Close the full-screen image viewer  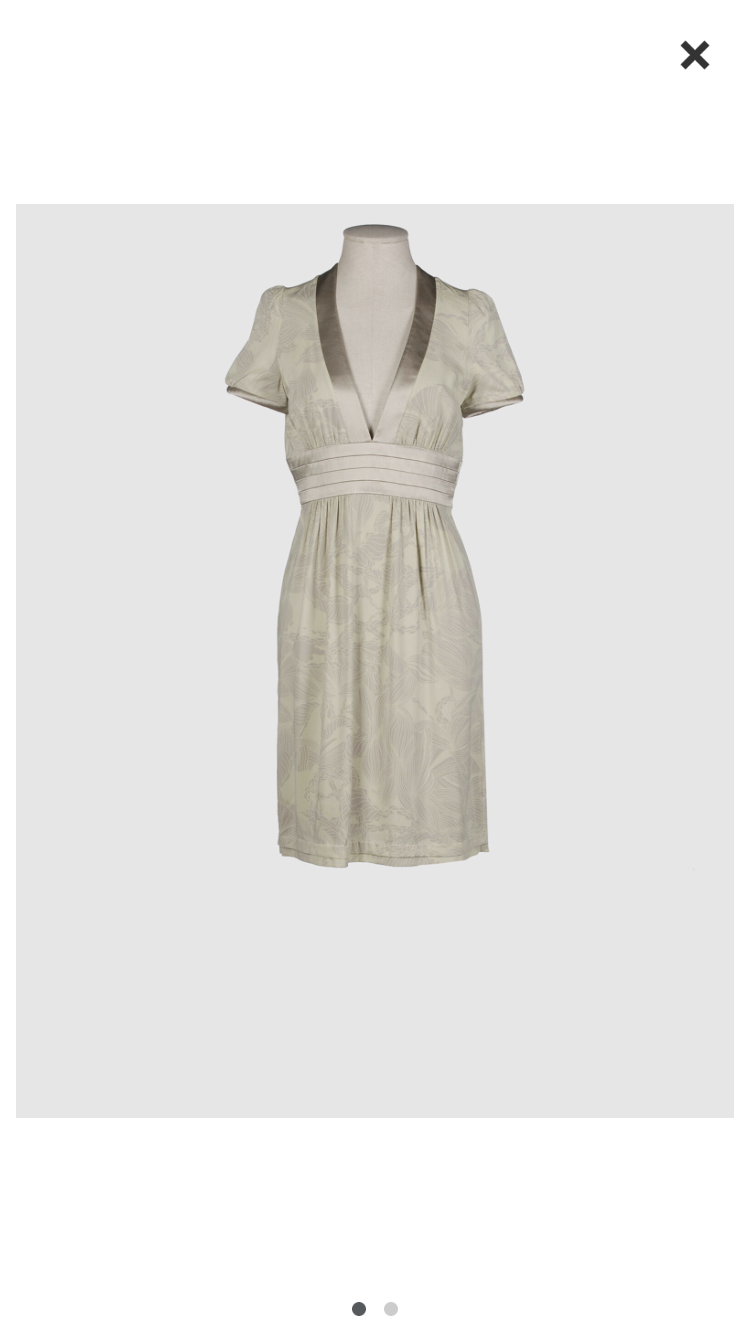pyautogui.click(x=695, y=55)
